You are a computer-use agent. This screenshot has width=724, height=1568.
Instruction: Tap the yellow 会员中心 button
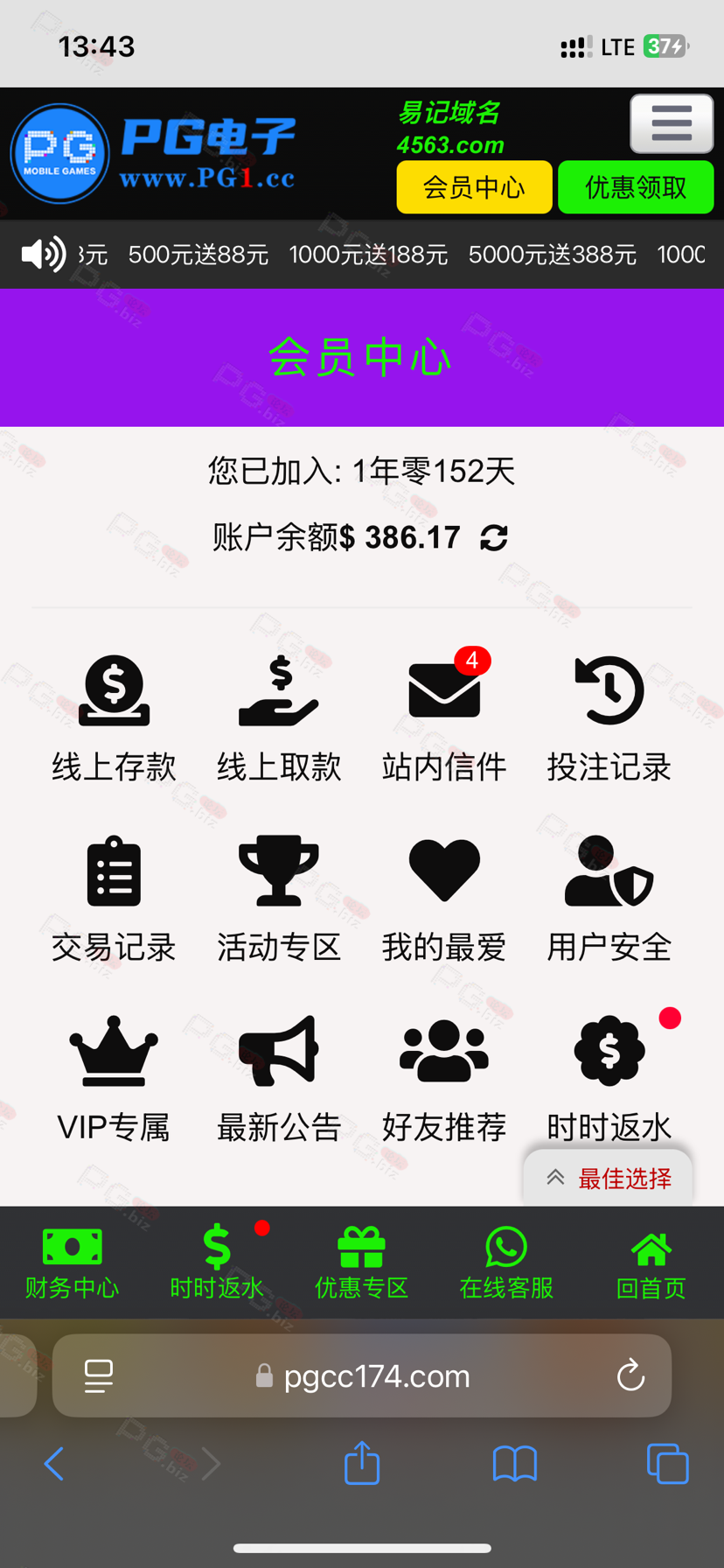474,187
